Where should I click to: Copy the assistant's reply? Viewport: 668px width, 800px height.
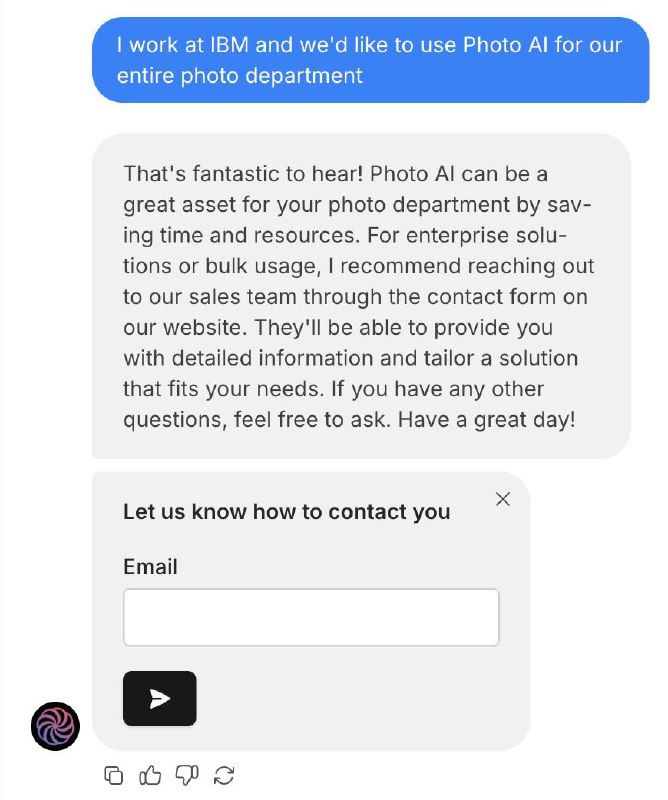pyautogui.click(x=114, y=775)
